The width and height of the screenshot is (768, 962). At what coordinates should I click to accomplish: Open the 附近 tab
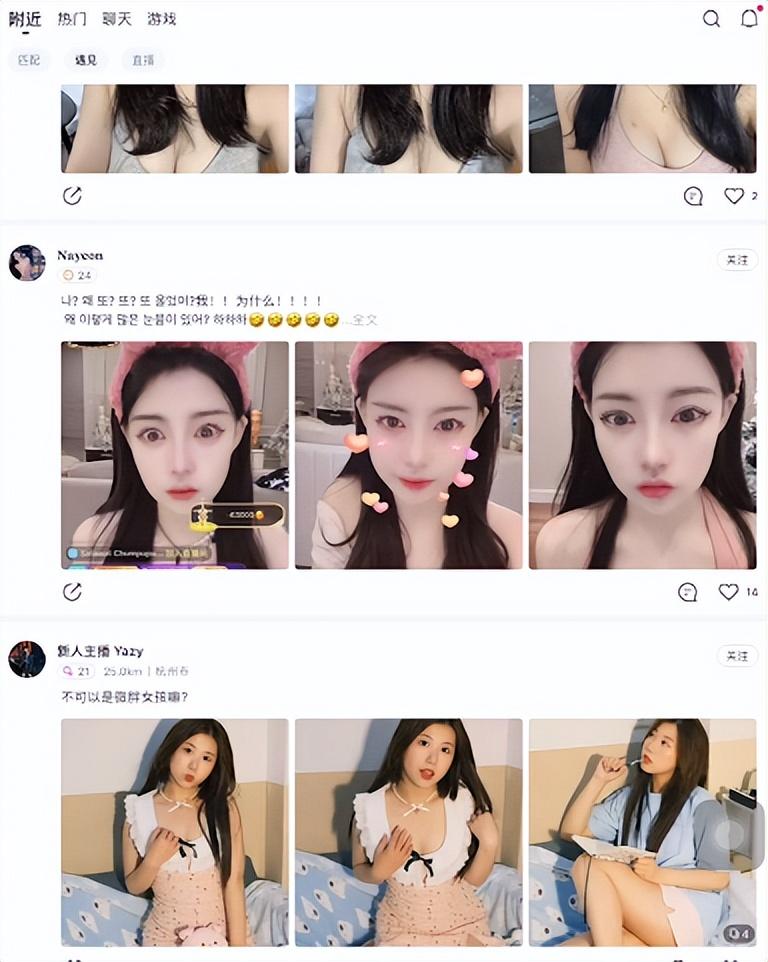click(25, 19)
